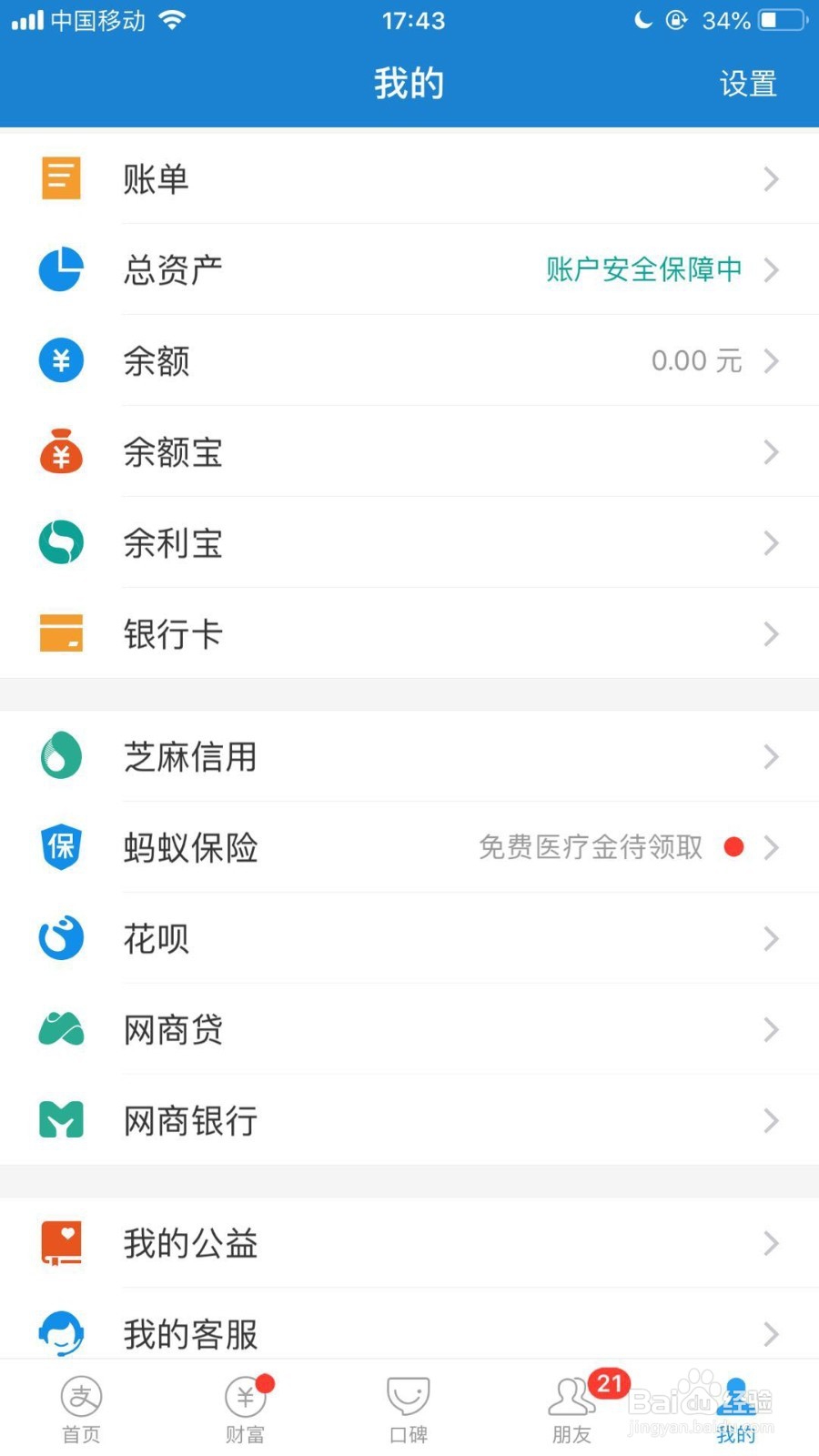This screenshot has height=1456, width=819.
Task: Open the 花呗 icon
Action: (60, 938)
